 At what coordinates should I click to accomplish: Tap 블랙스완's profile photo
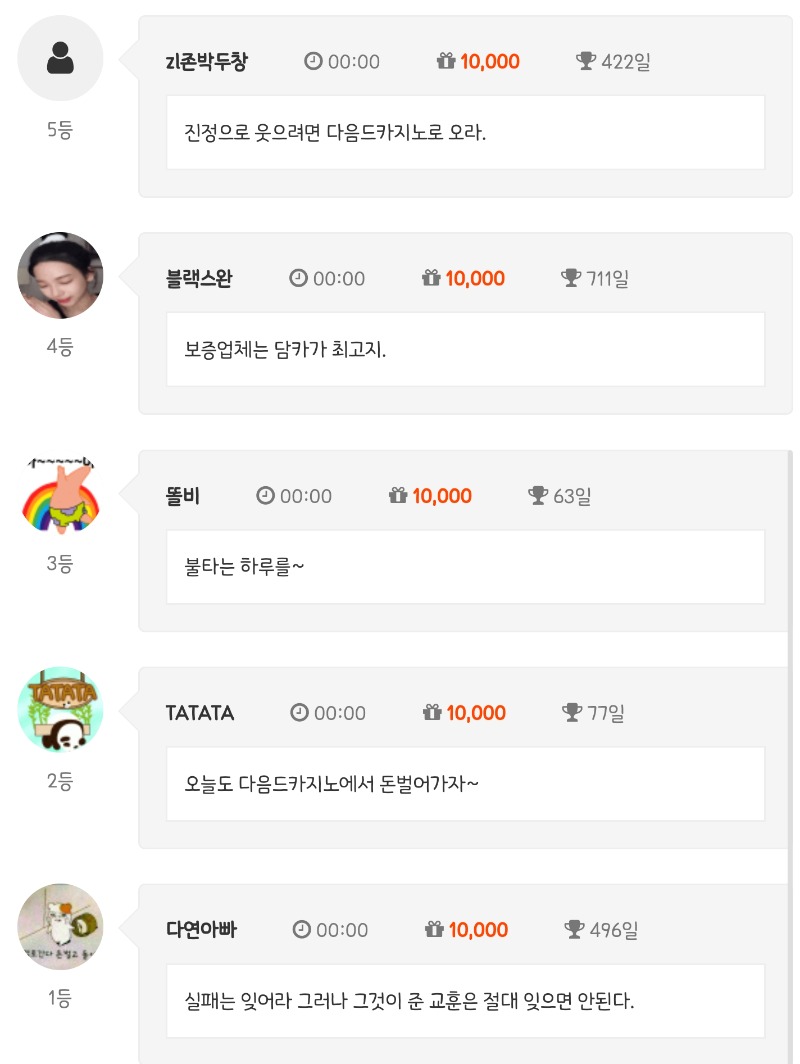coord(60,276)
